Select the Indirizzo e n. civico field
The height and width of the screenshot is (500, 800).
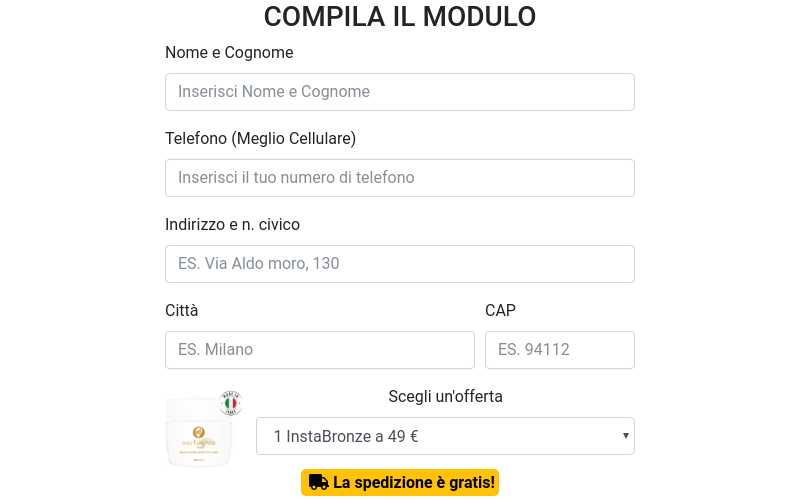pyautogui.click(x=399, y=264)
